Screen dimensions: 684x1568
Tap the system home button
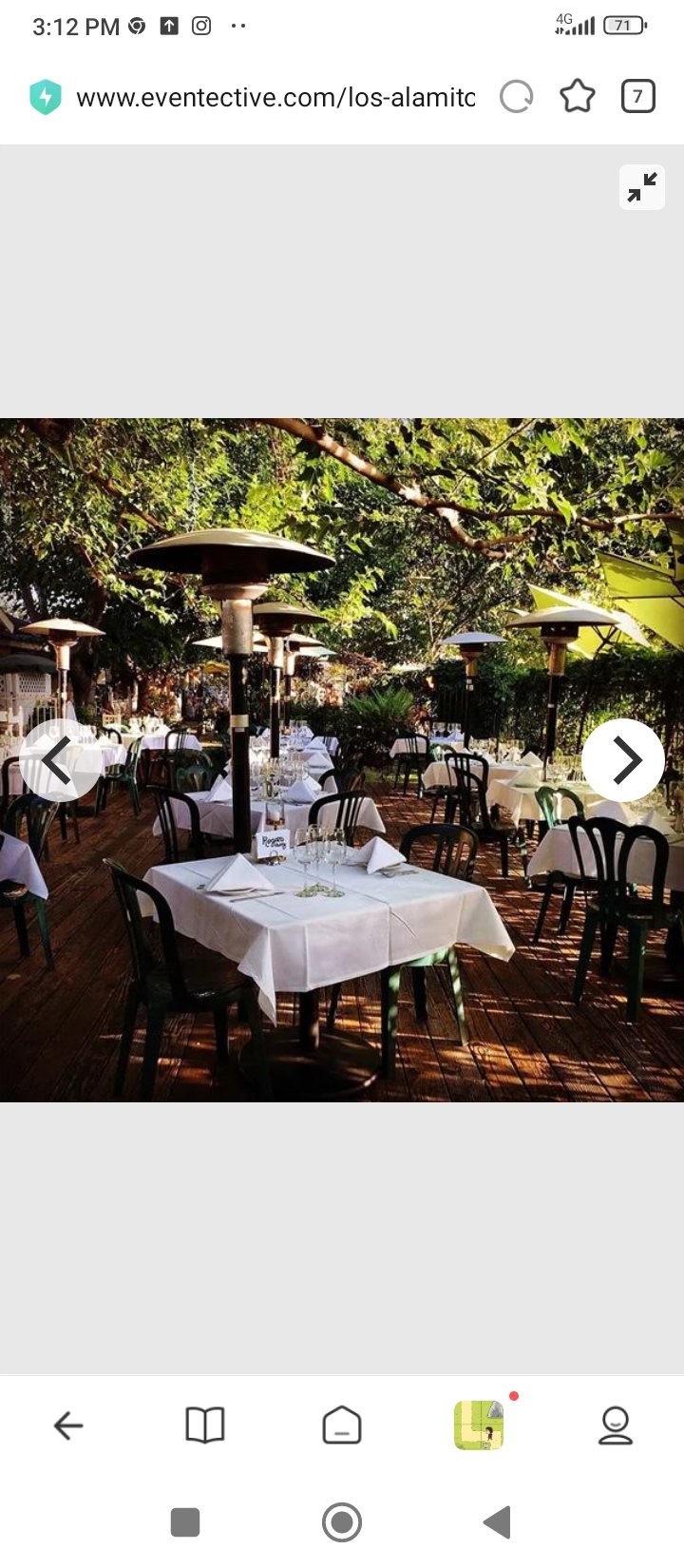pyautogui.click(x=342, y=1522)
